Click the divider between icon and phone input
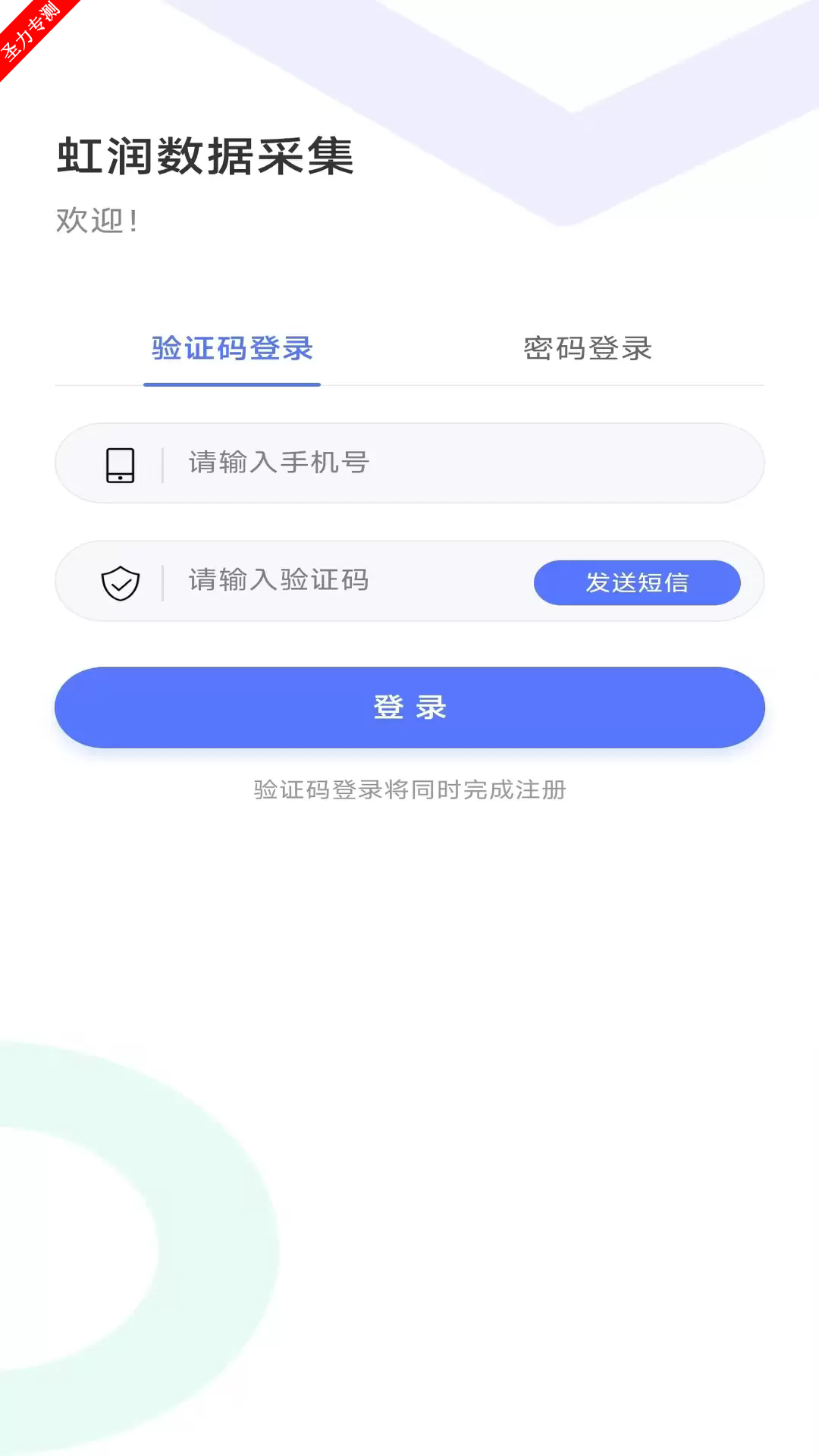The width and height of the screenshot is (819, 1456). (162, 463)
